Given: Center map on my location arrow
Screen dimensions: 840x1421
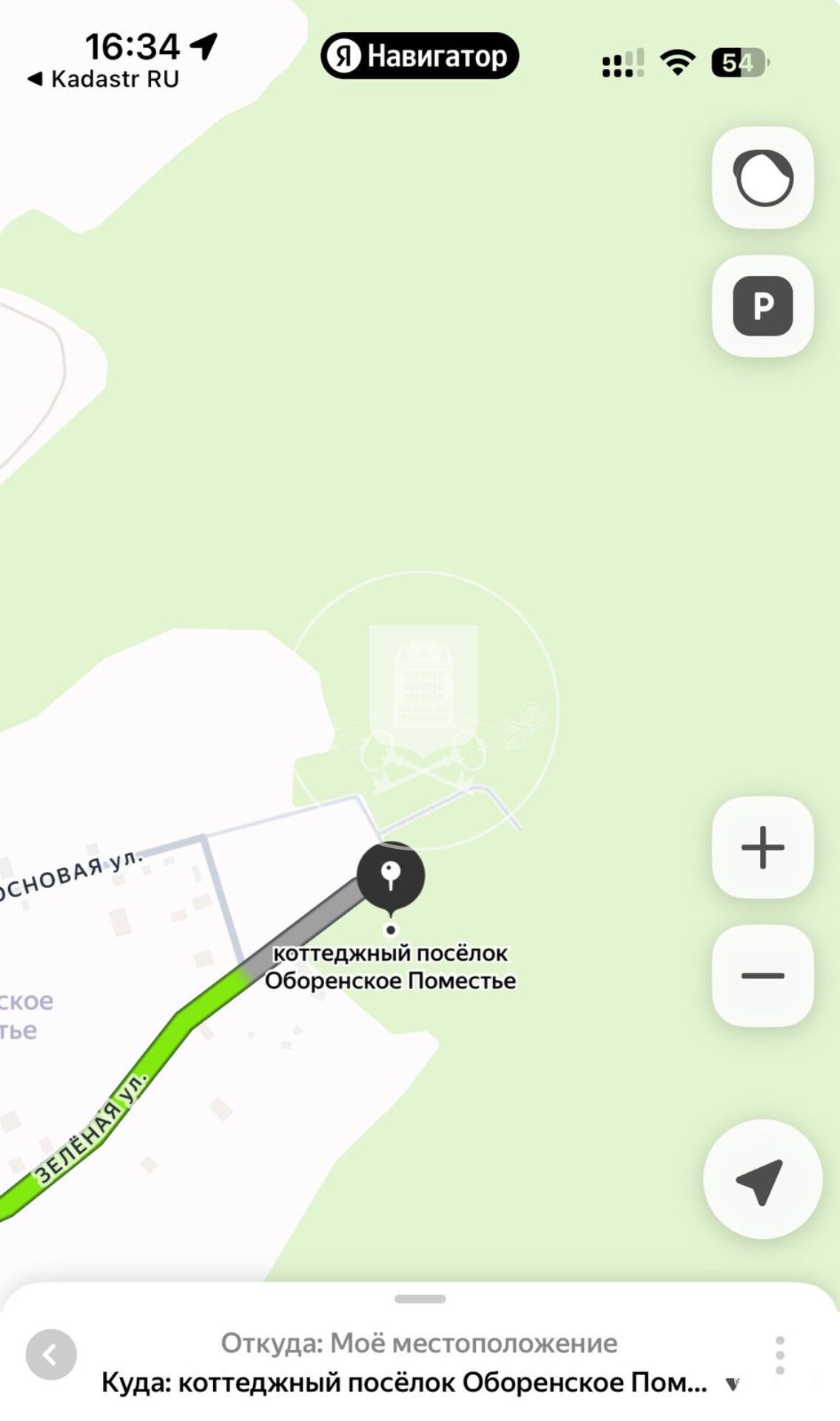Looking at the screenshot, I should 762,1180.
